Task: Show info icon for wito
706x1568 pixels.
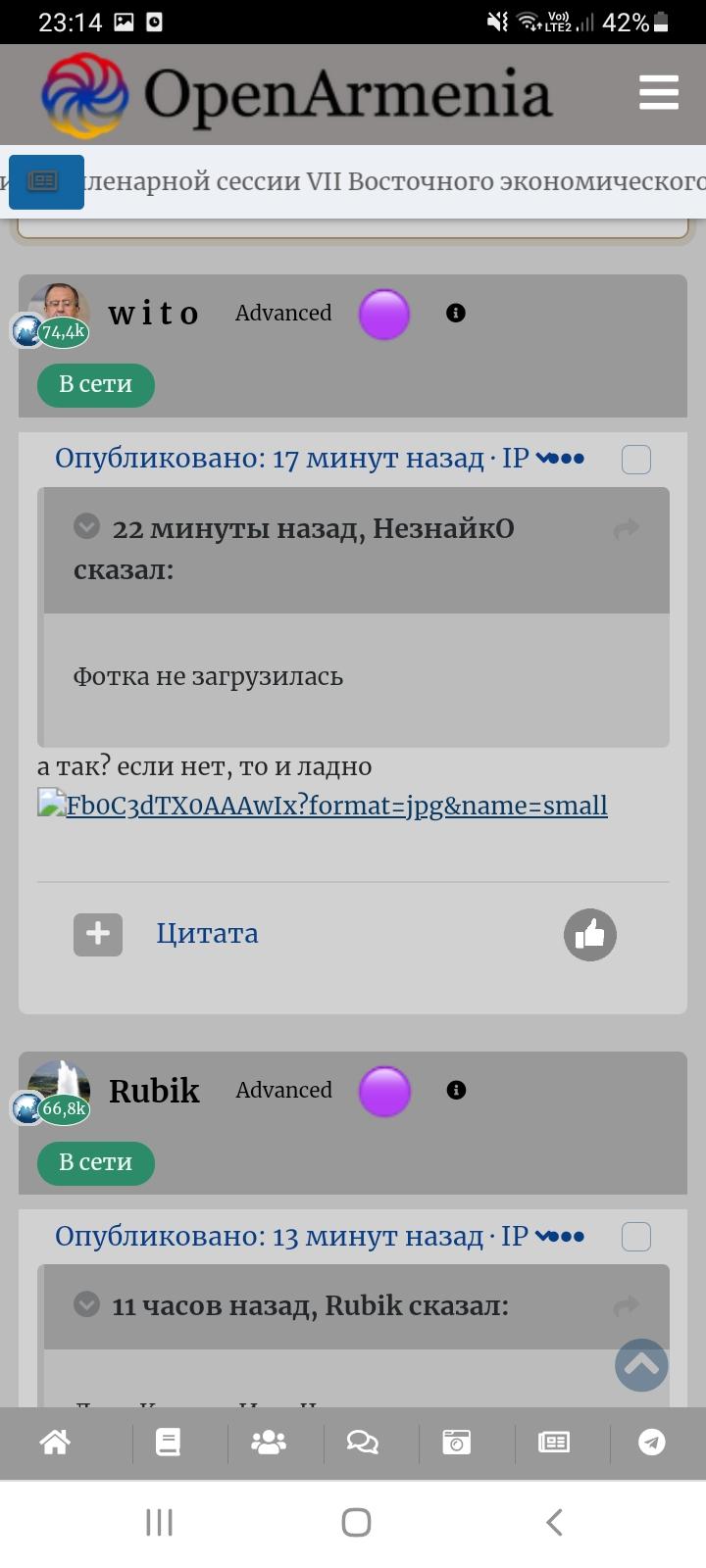Action: click(455, 313)
